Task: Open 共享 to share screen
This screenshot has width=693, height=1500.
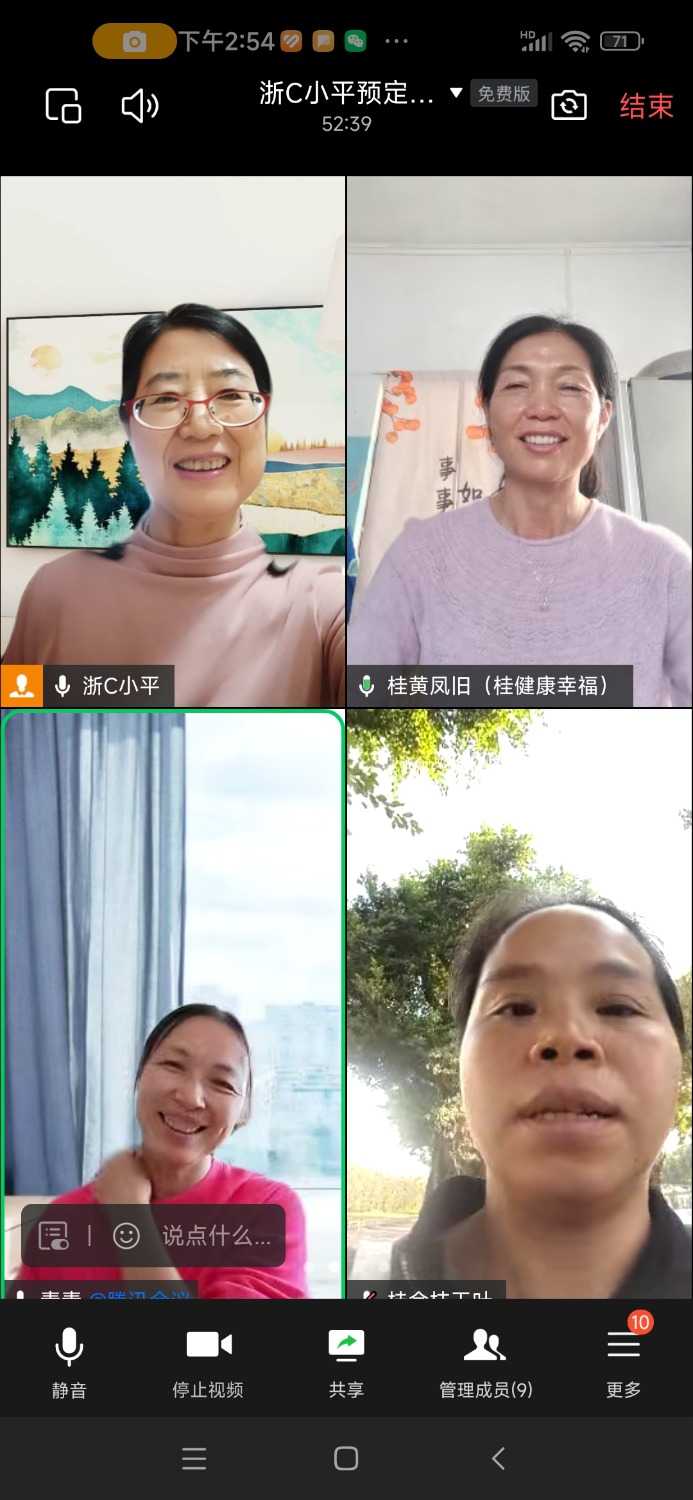Action: pyautogui.click(x=346, y=1360)
